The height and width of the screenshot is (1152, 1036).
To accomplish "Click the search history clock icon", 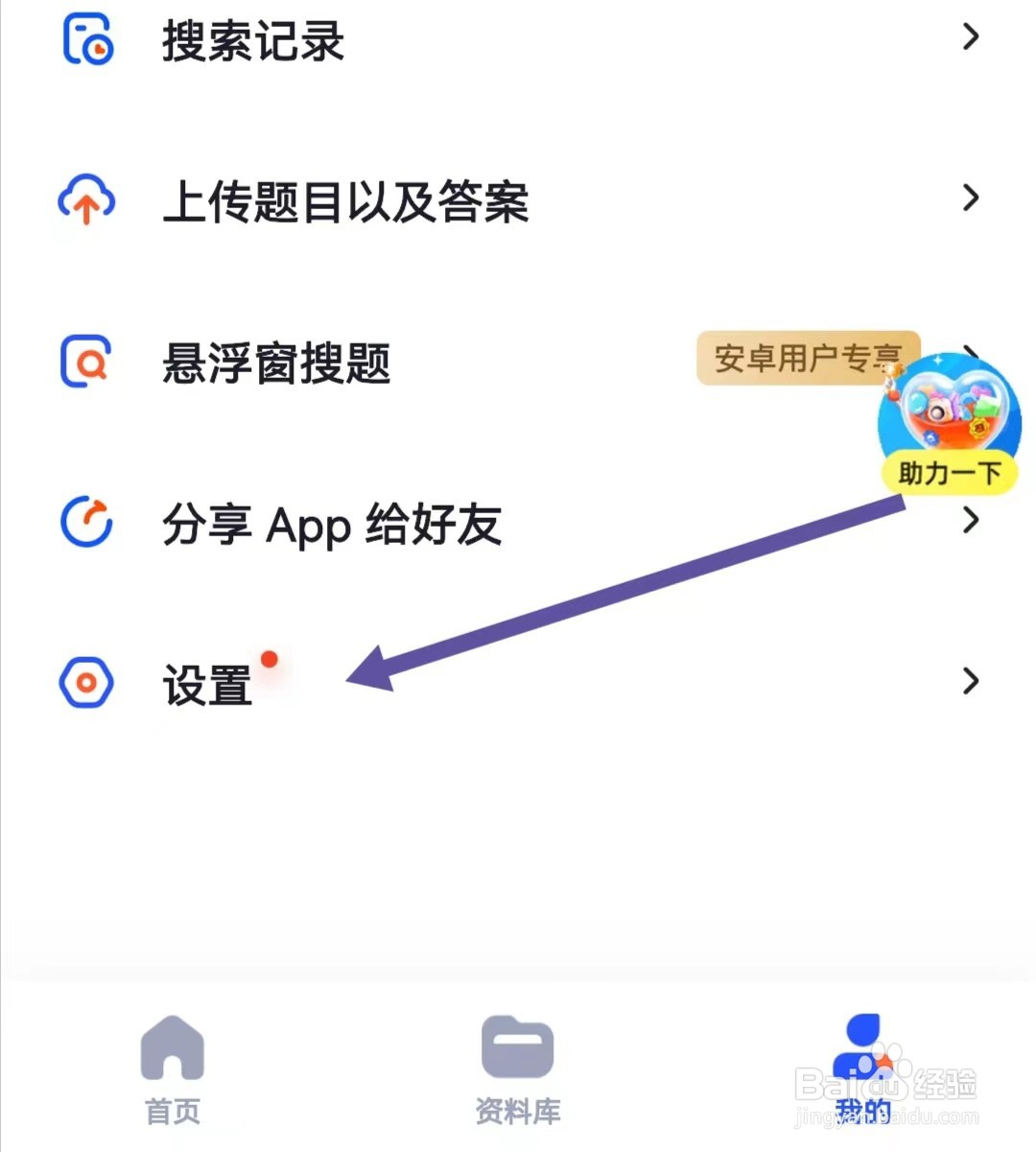I will (x=86, y=38).
